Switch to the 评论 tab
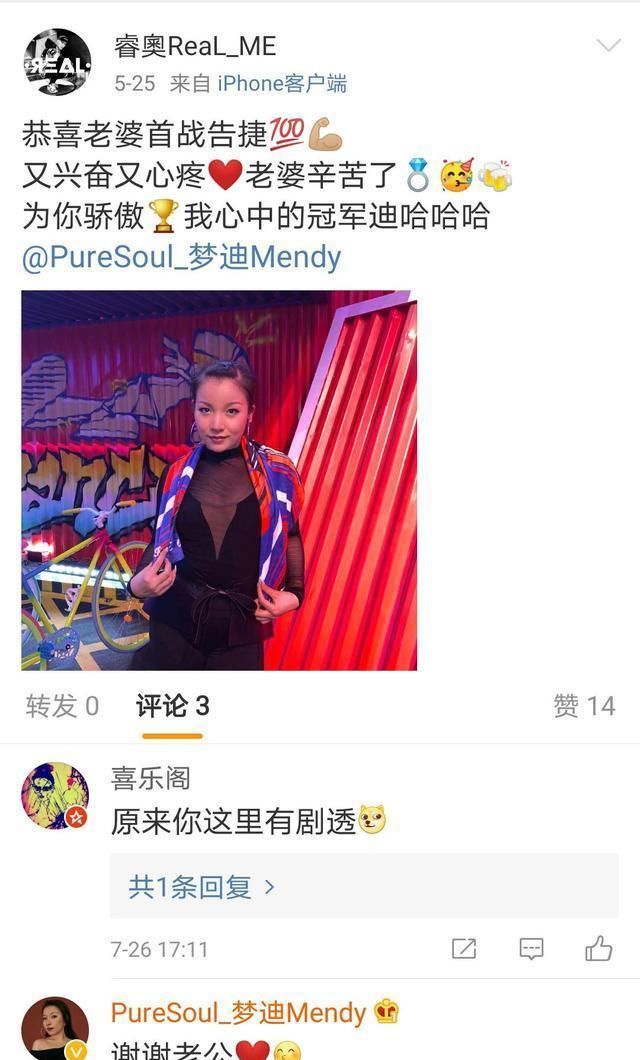The height and width of the screenshot is (1060, 640). click(x=172, y=706)
